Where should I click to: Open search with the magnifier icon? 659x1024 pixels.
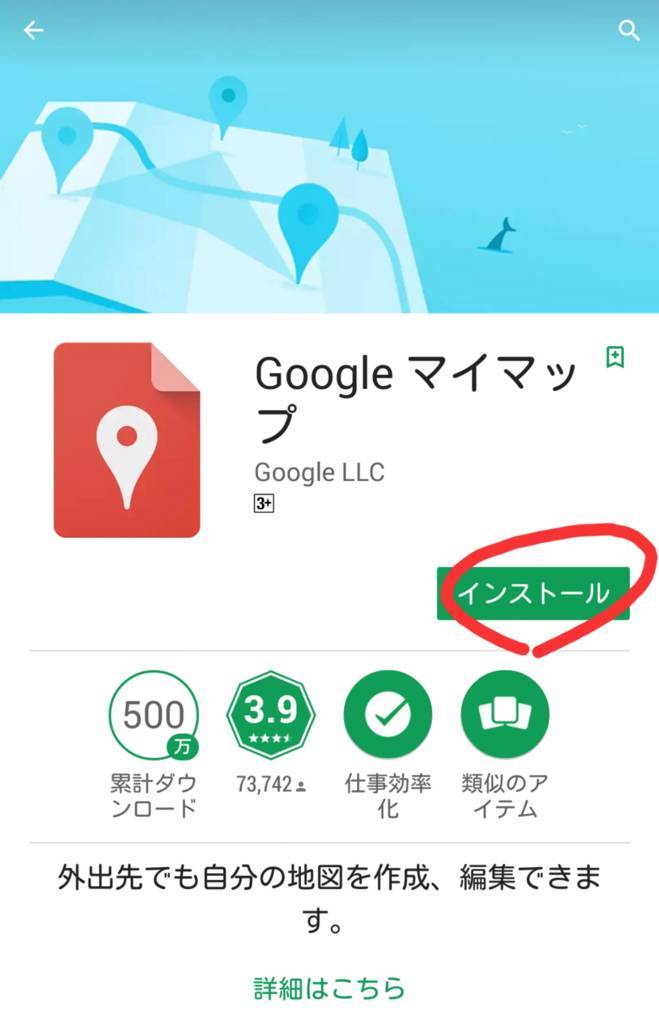click(x=628, y=31)
